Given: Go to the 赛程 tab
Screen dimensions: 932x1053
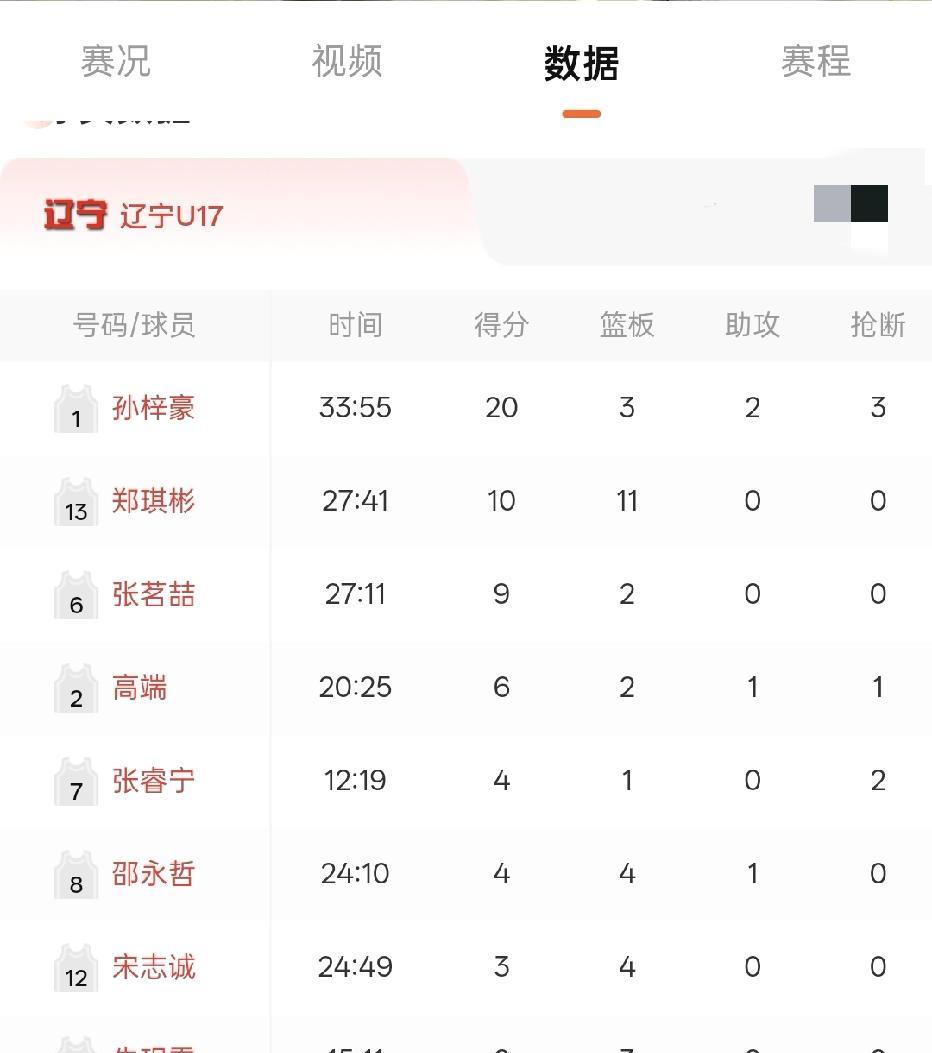Looking at the screenshot, I should coord(816,62).
